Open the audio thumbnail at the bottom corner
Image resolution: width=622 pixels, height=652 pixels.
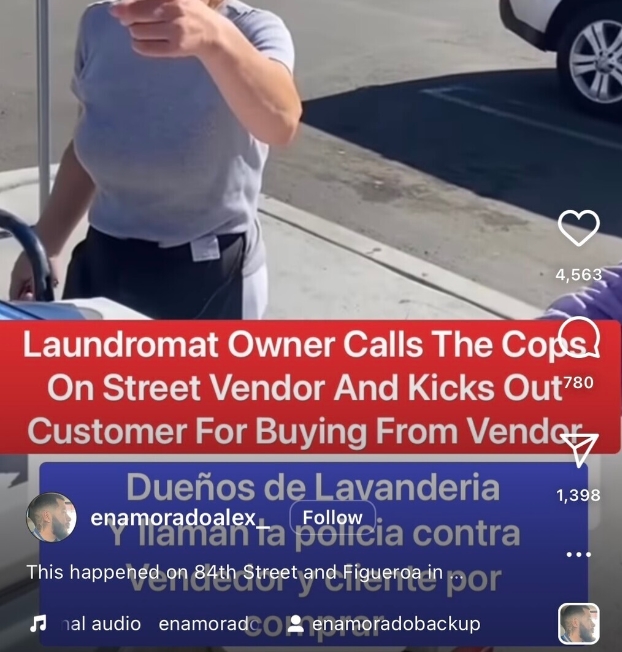tap(578, 624)
